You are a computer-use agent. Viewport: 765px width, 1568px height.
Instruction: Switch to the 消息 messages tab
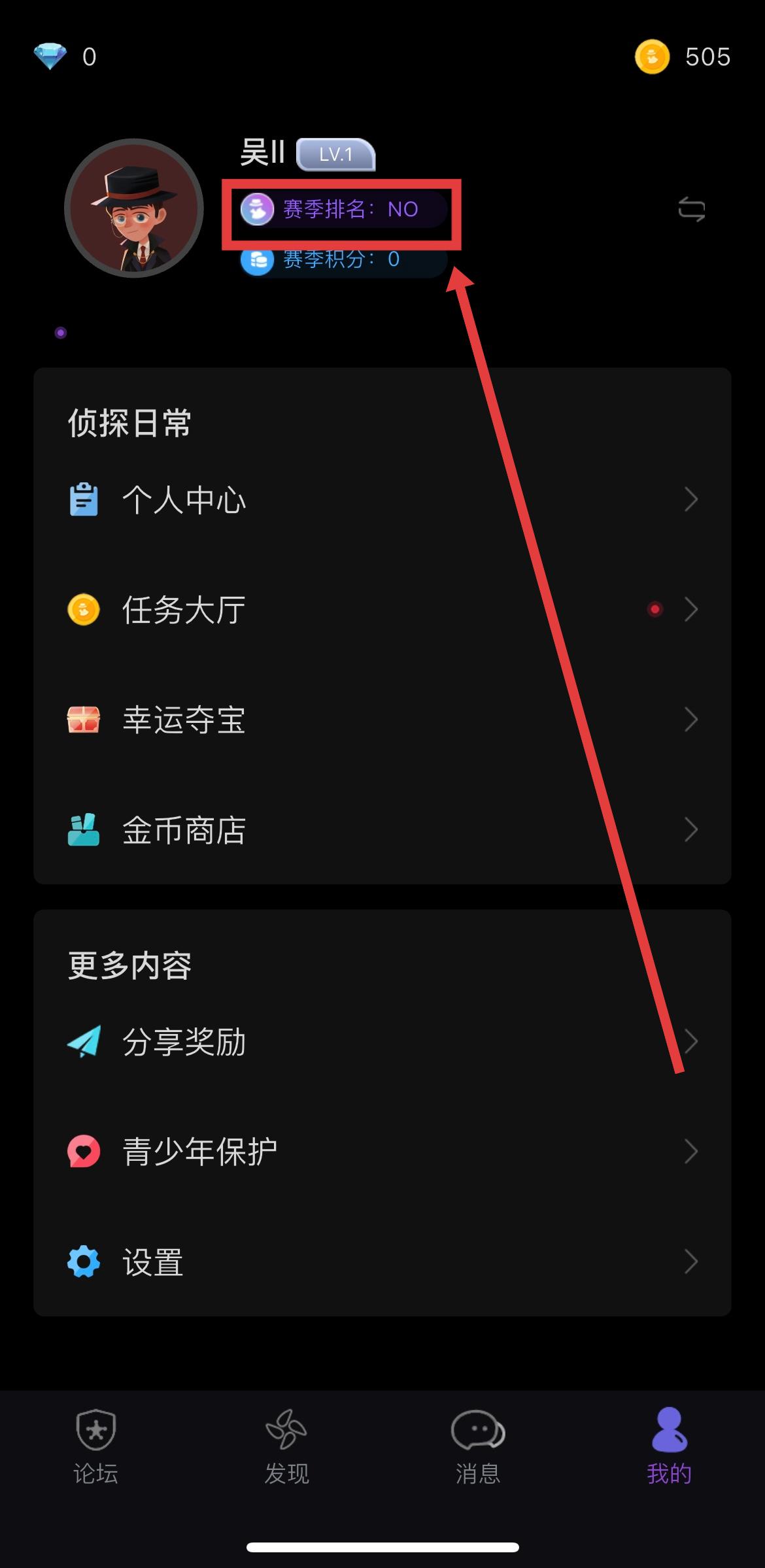click(478, 1446)
